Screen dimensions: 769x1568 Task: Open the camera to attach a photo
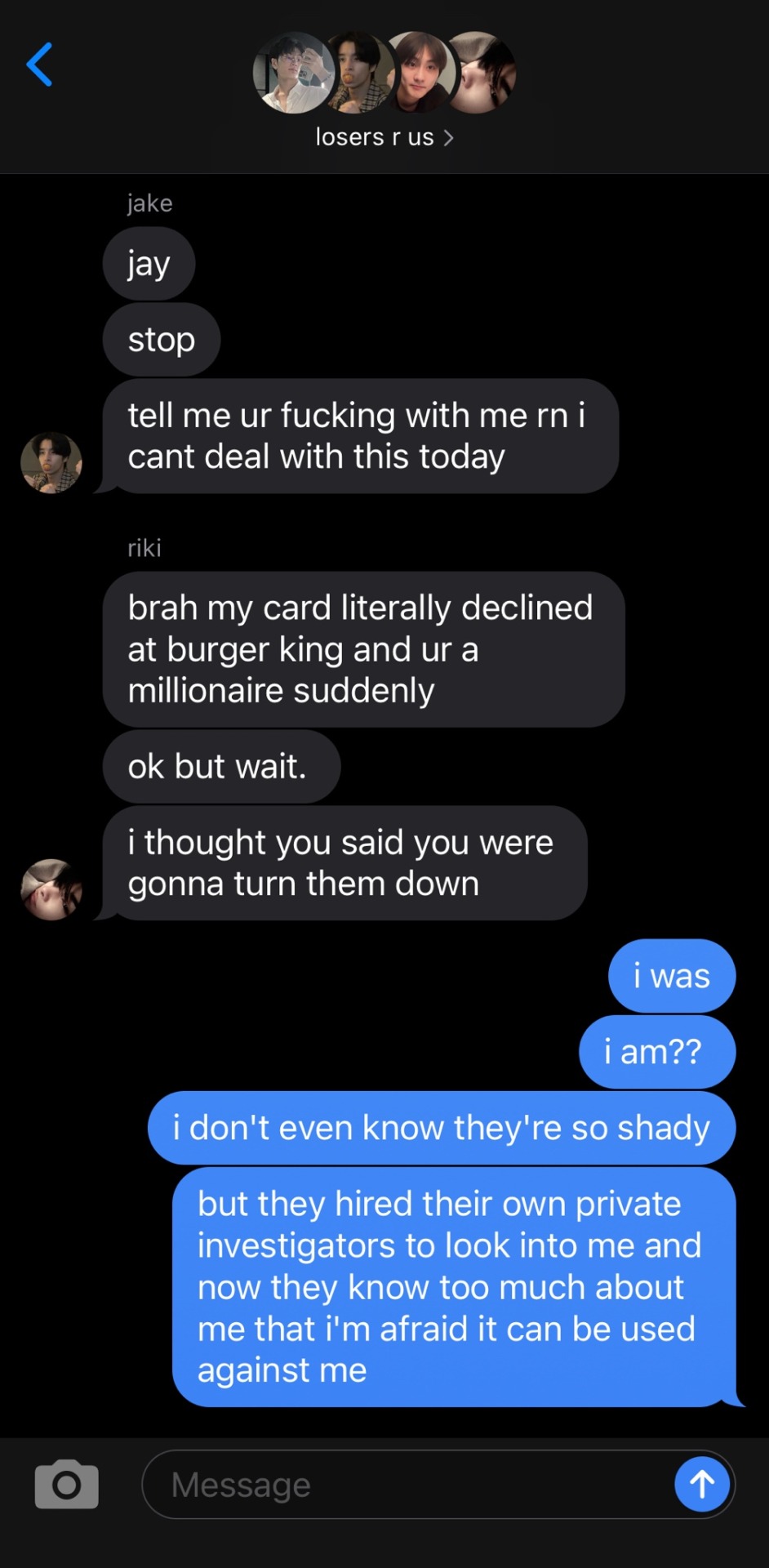tap(66, 1484)
